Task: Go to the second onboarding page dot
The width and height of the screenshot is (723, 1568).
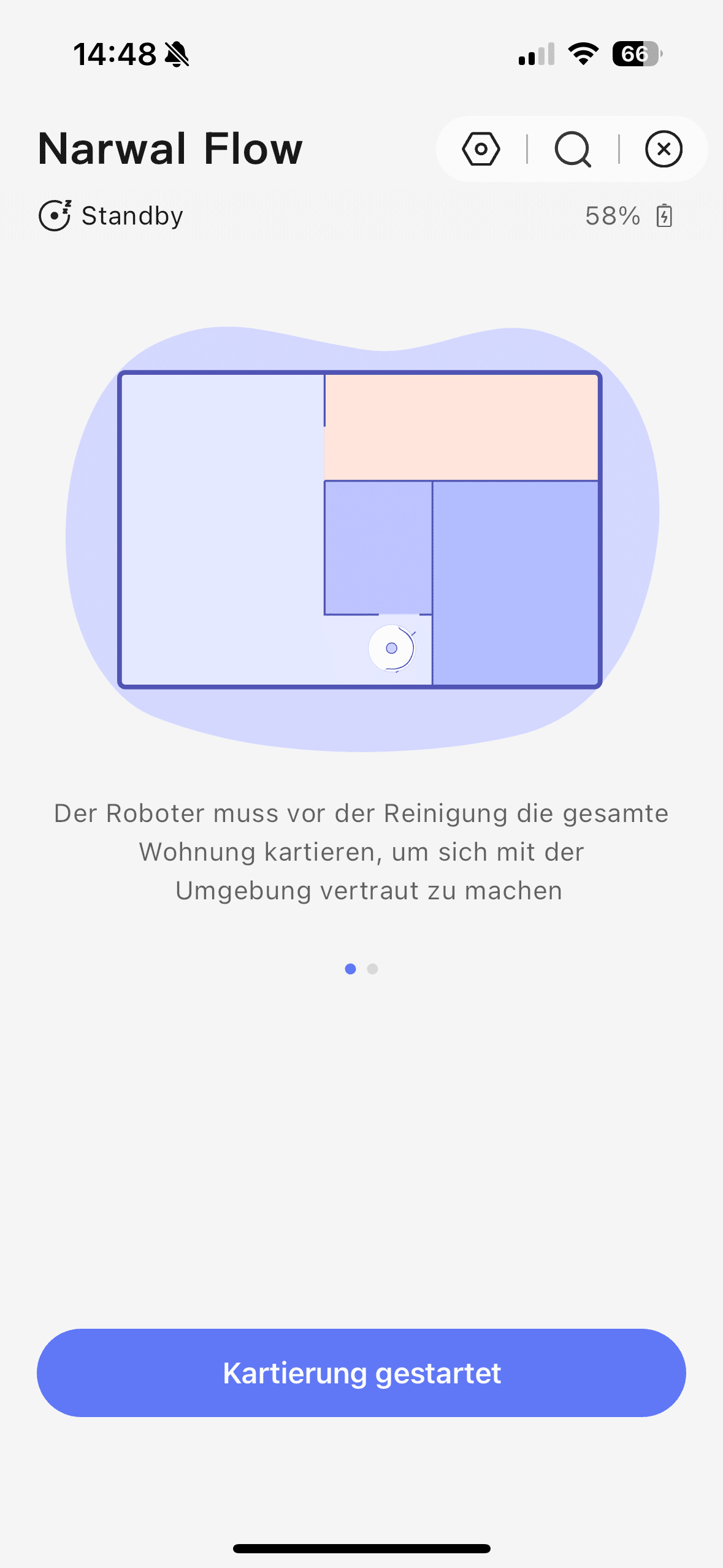Action: click(372, 969)
